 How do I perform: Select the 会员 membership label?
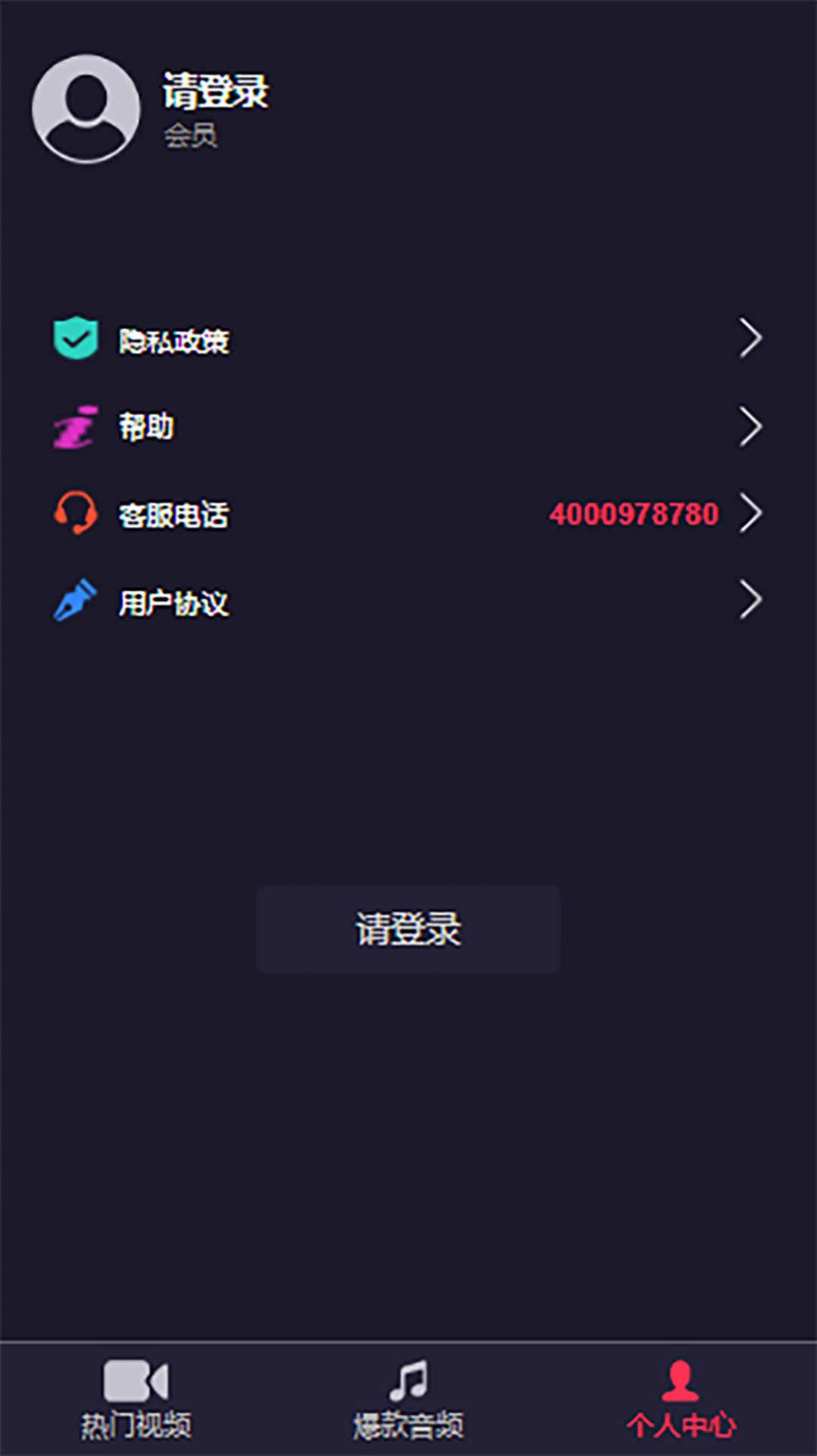[189, 136]
